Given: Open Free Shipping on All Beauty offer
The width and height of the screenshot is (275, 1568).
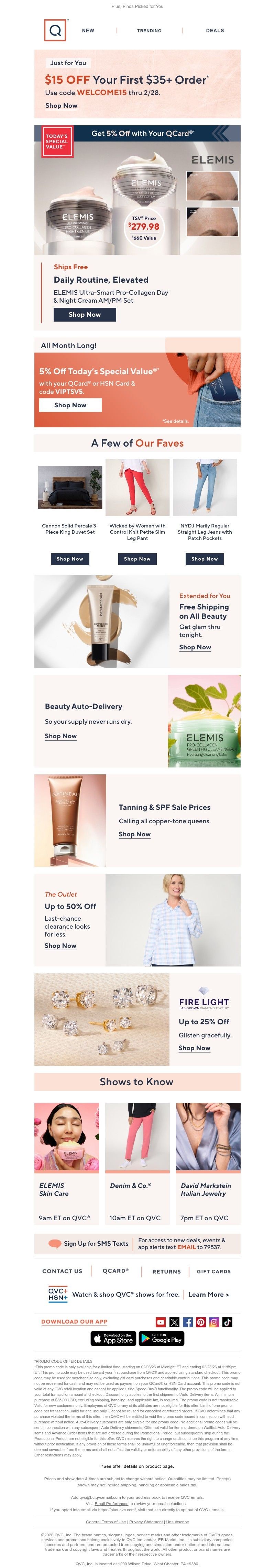Looking at the screenshot, I should (195, 648).
